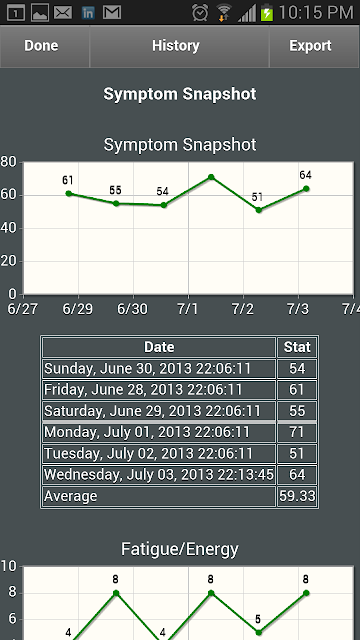This screenshot has height=640, width=360.
Task: Tap the Done button
Action: [44, 46]
